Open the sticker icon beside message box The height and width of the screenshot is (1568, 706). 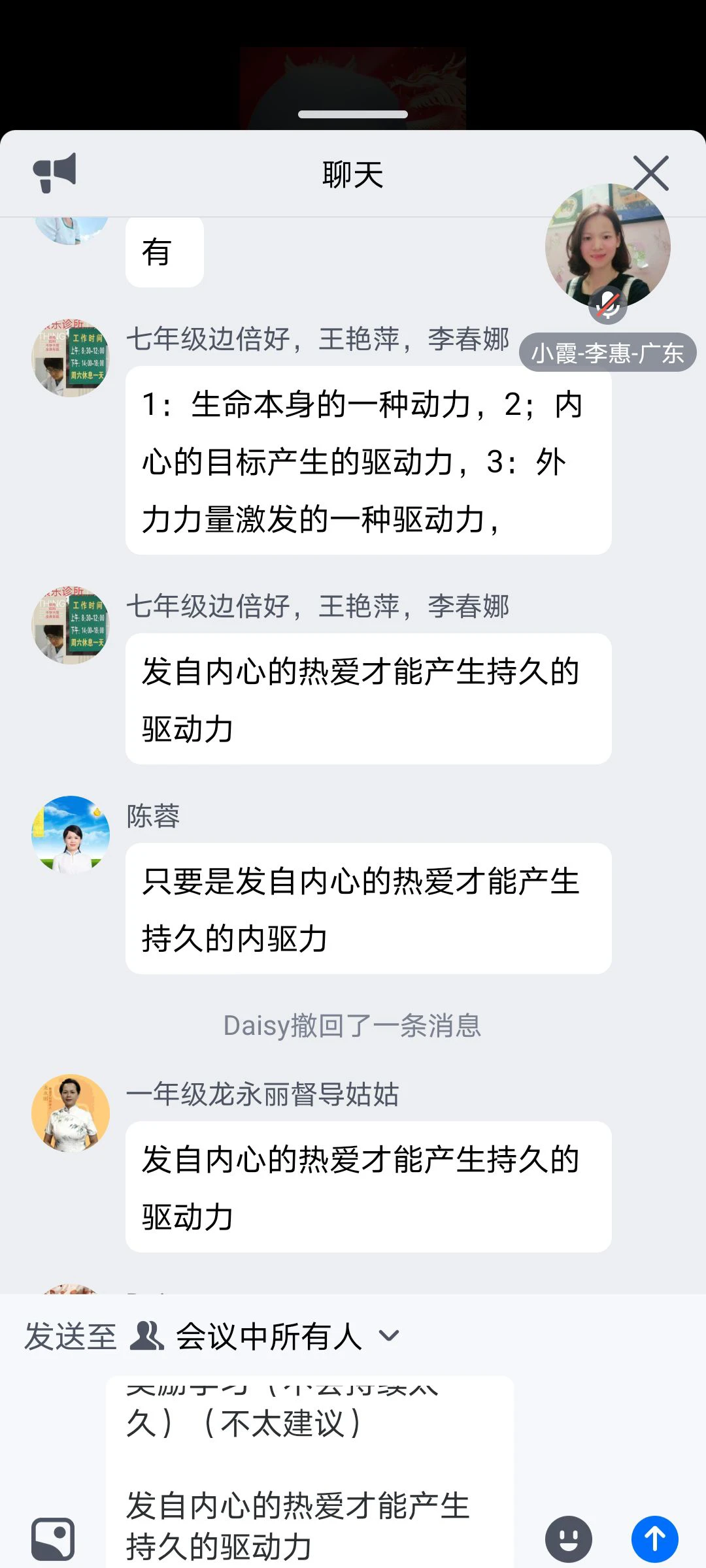[53, 1539]
